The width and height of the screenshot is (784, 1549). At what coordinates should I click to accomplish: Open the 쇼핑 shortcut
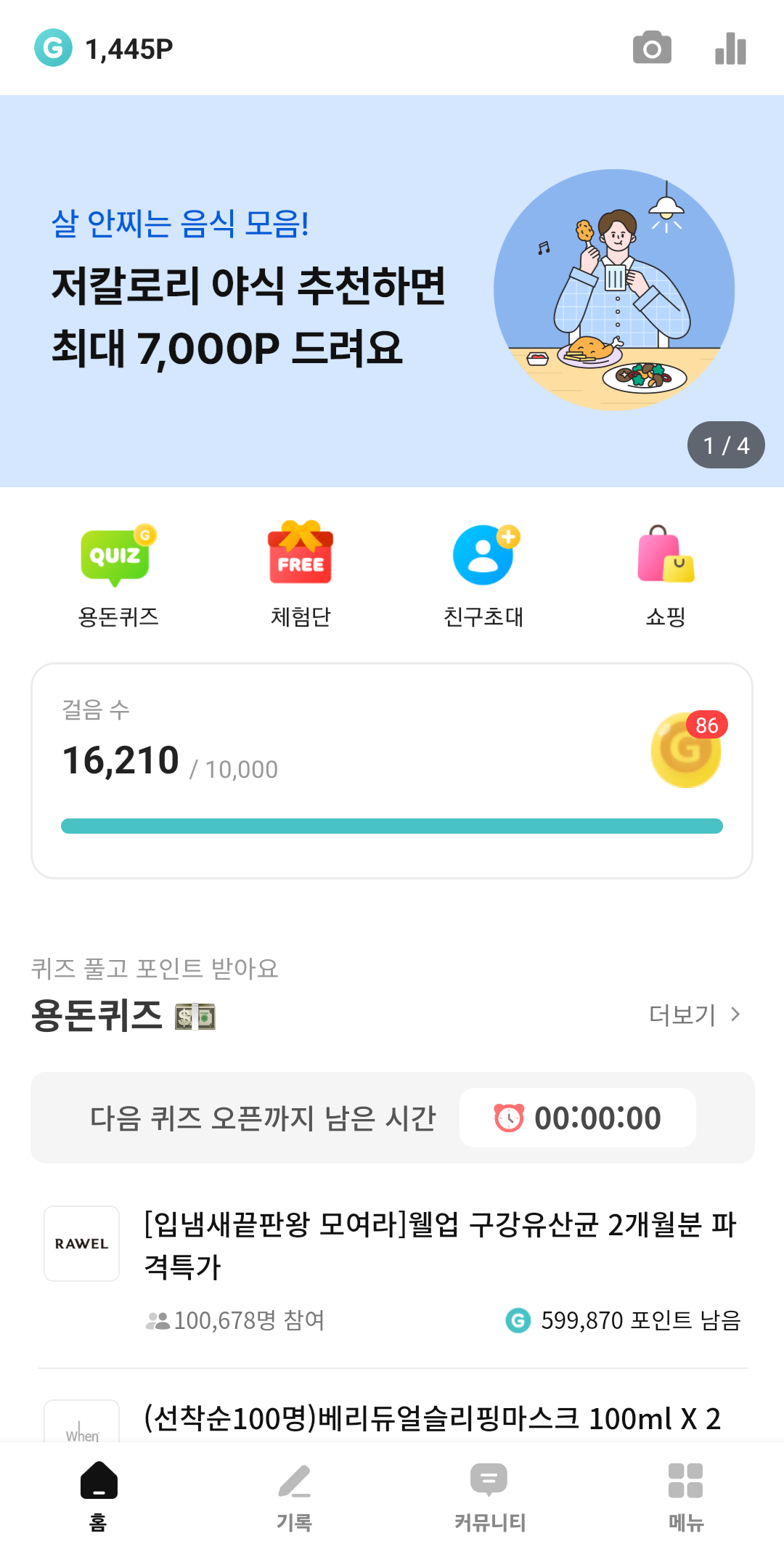666,574
